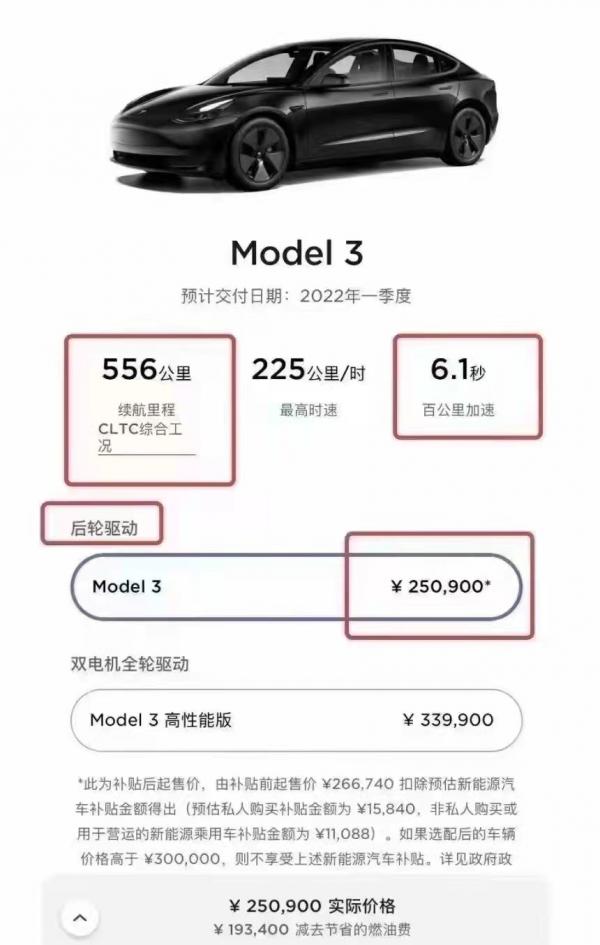Screen dimensions: 600x945
Task: Select Model 3 高性能版 option
Action: pyautogui.click(x=296, y=720)
